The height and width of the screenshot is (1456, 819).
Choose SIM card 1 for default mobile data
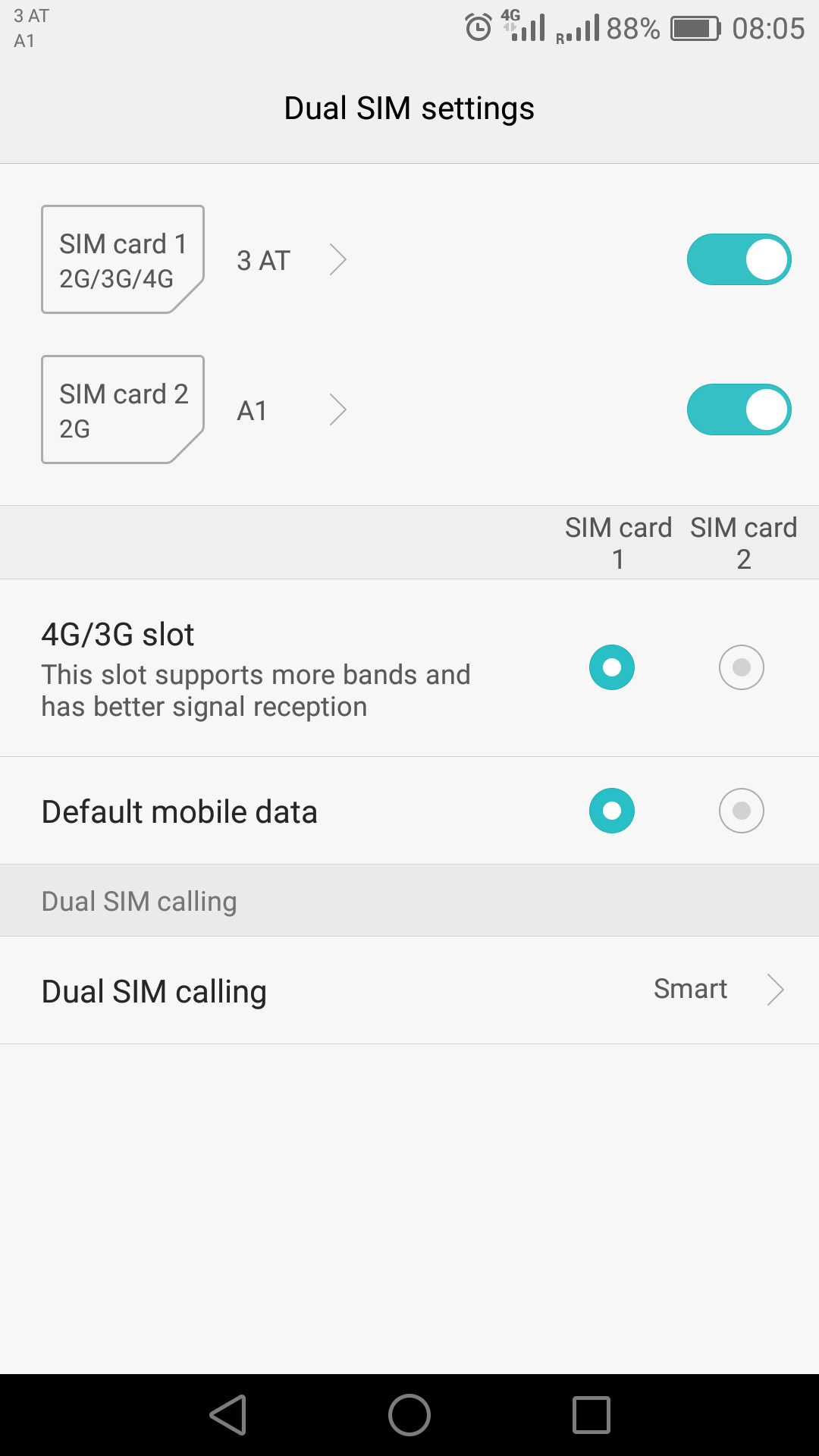point(612,811)
